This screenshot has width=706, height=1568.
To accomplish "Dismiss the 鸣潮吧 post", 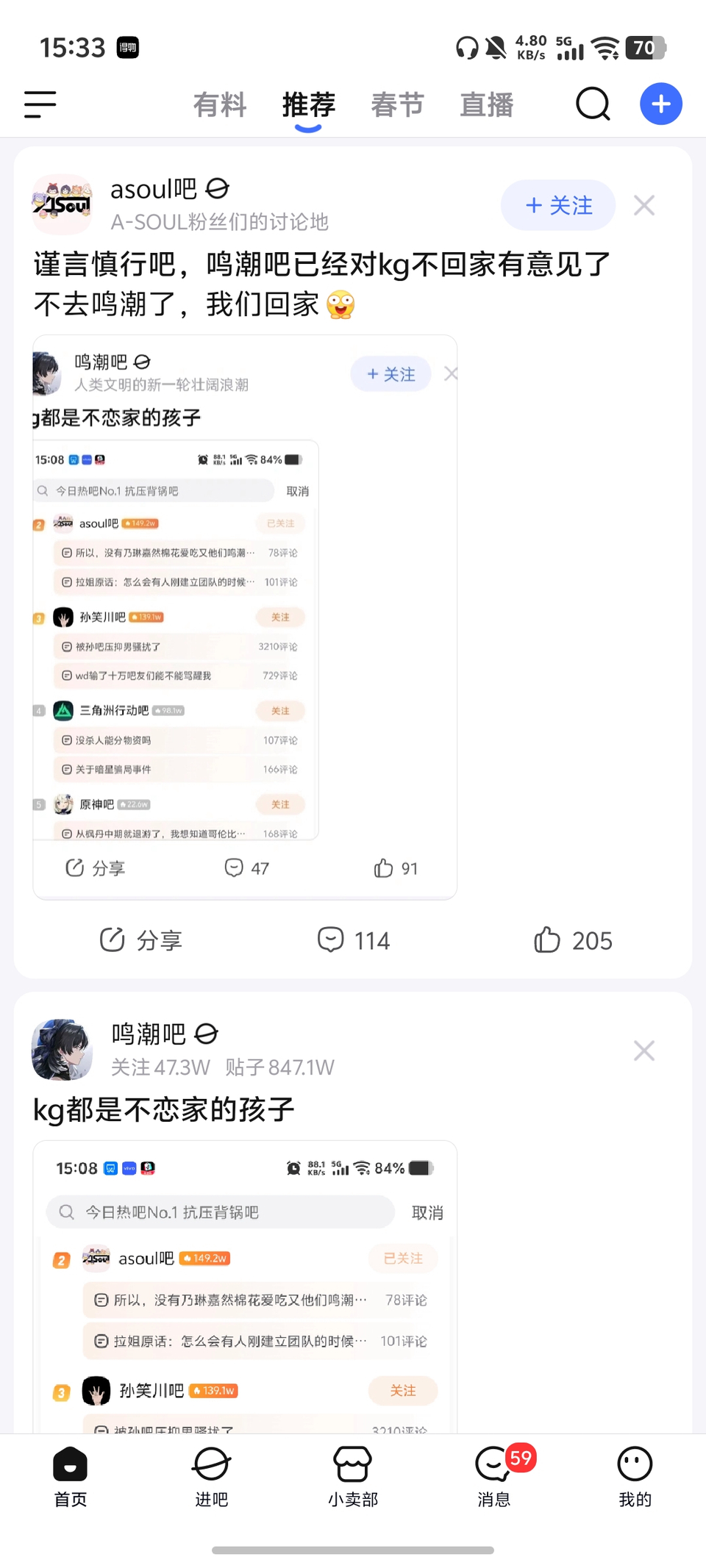I will tap(644, 1050).
